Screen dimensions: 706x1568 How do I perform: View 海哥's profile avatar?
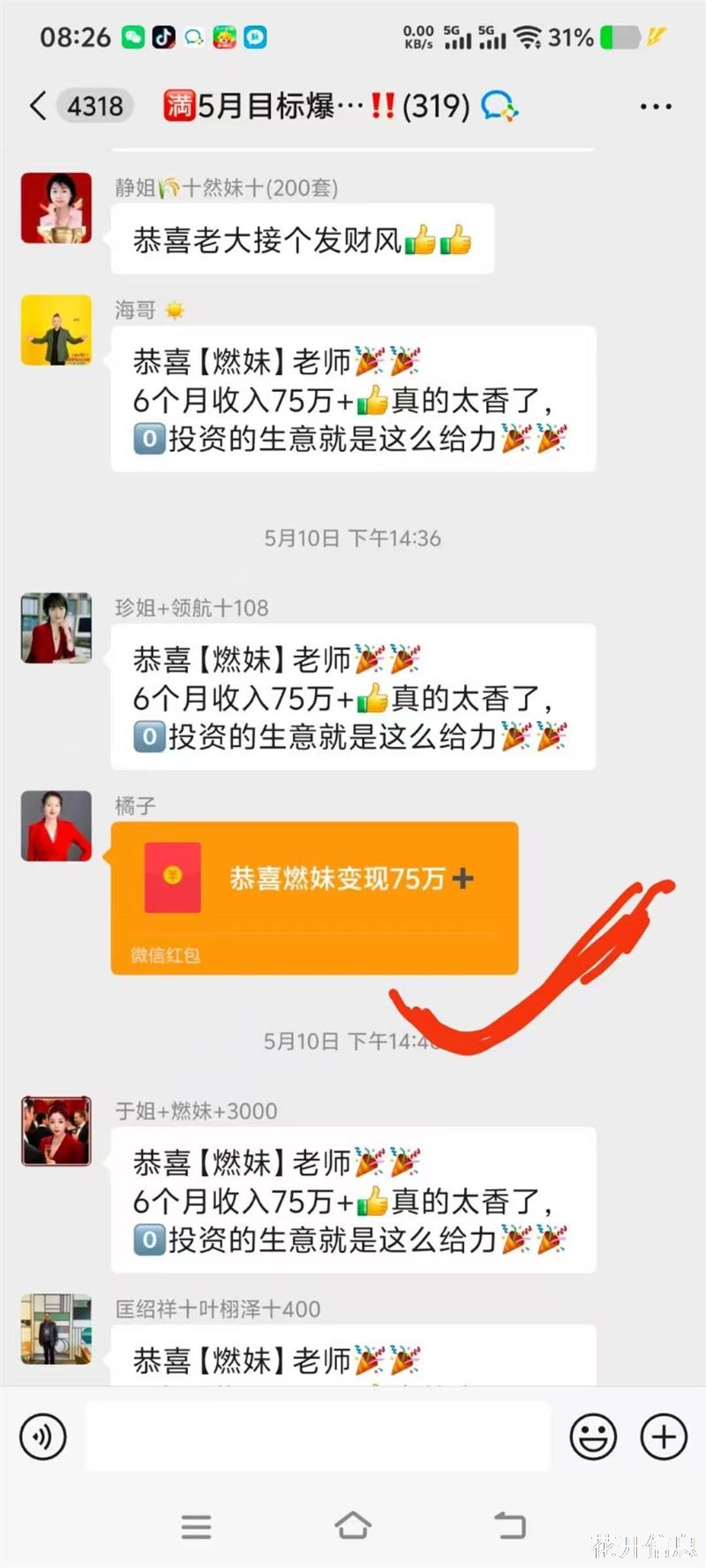(x=56, y=330)
